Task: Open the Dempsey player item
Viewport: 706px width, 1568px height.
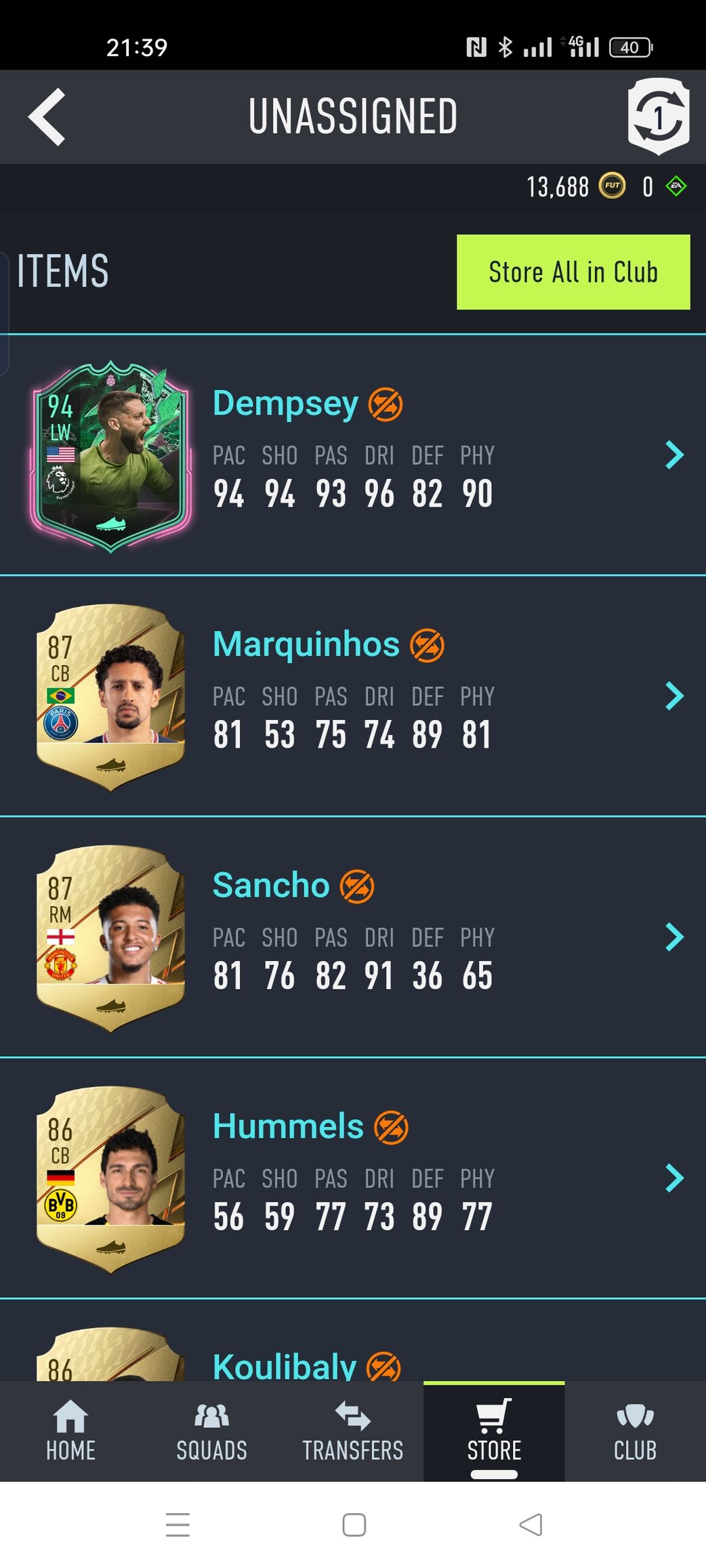Action: [352, 454]
